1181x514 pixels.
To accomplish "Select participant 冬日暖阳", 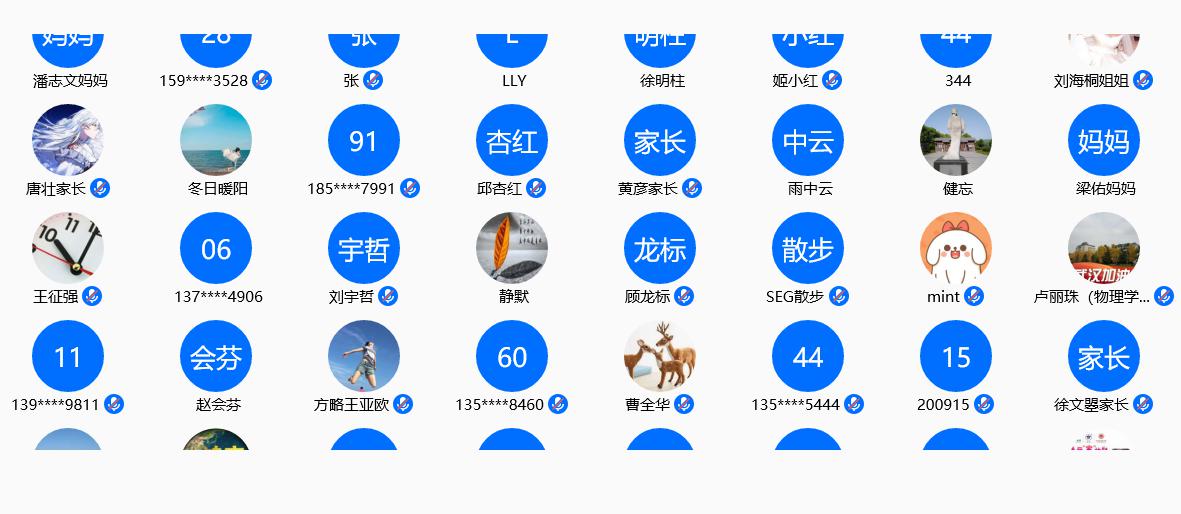I will point(216,141).
